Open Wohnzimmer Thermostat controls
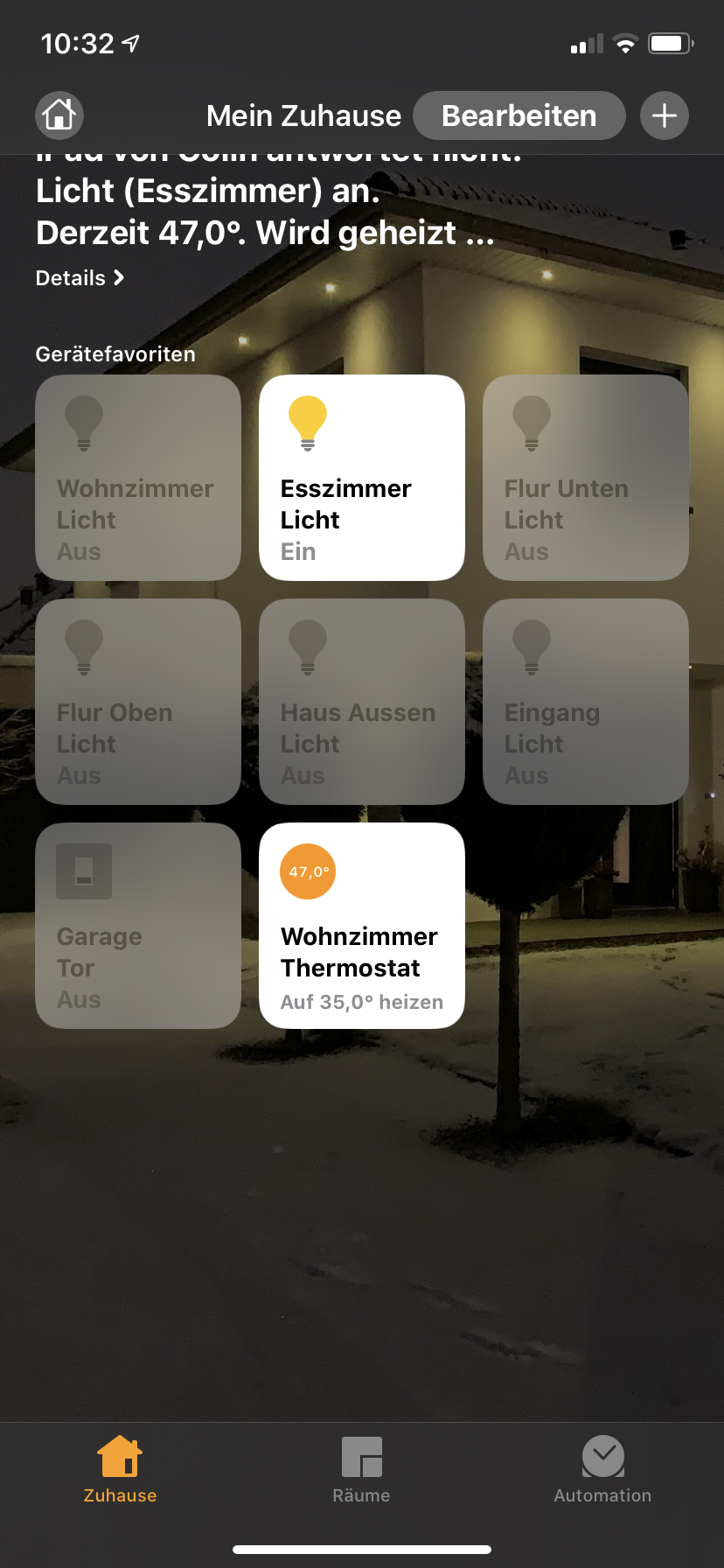Viewport: 724px width, 1568px height. tap(362, 926)
